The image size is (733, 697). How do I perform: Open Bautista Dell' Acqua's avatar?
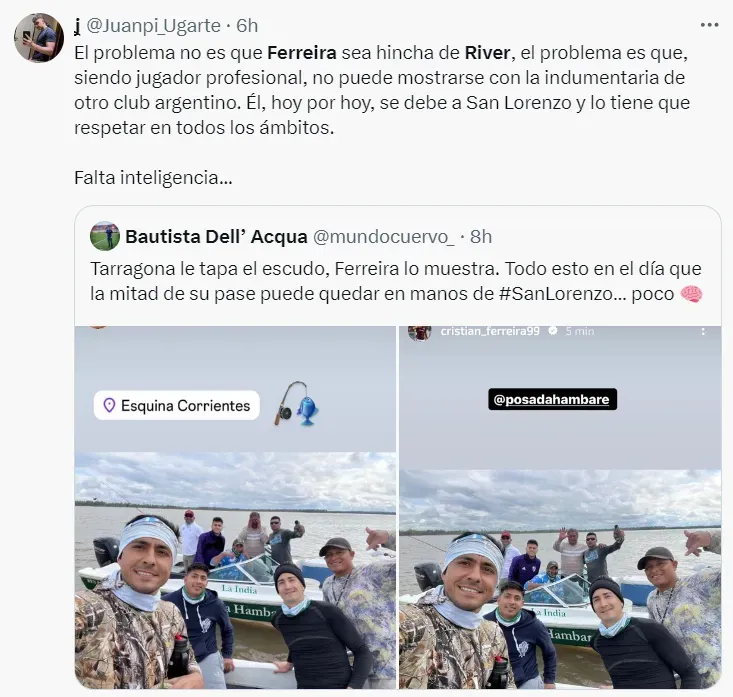point(105,236)
